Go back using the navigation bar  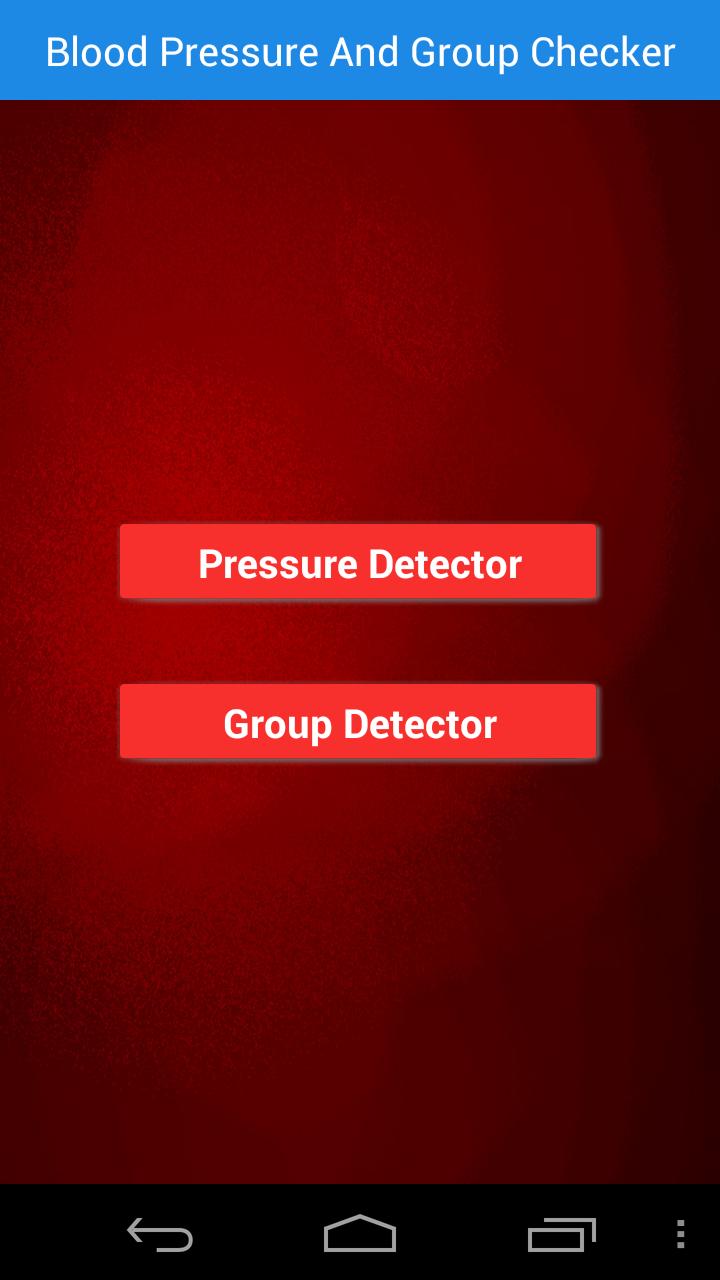(x=160, y=1234)
